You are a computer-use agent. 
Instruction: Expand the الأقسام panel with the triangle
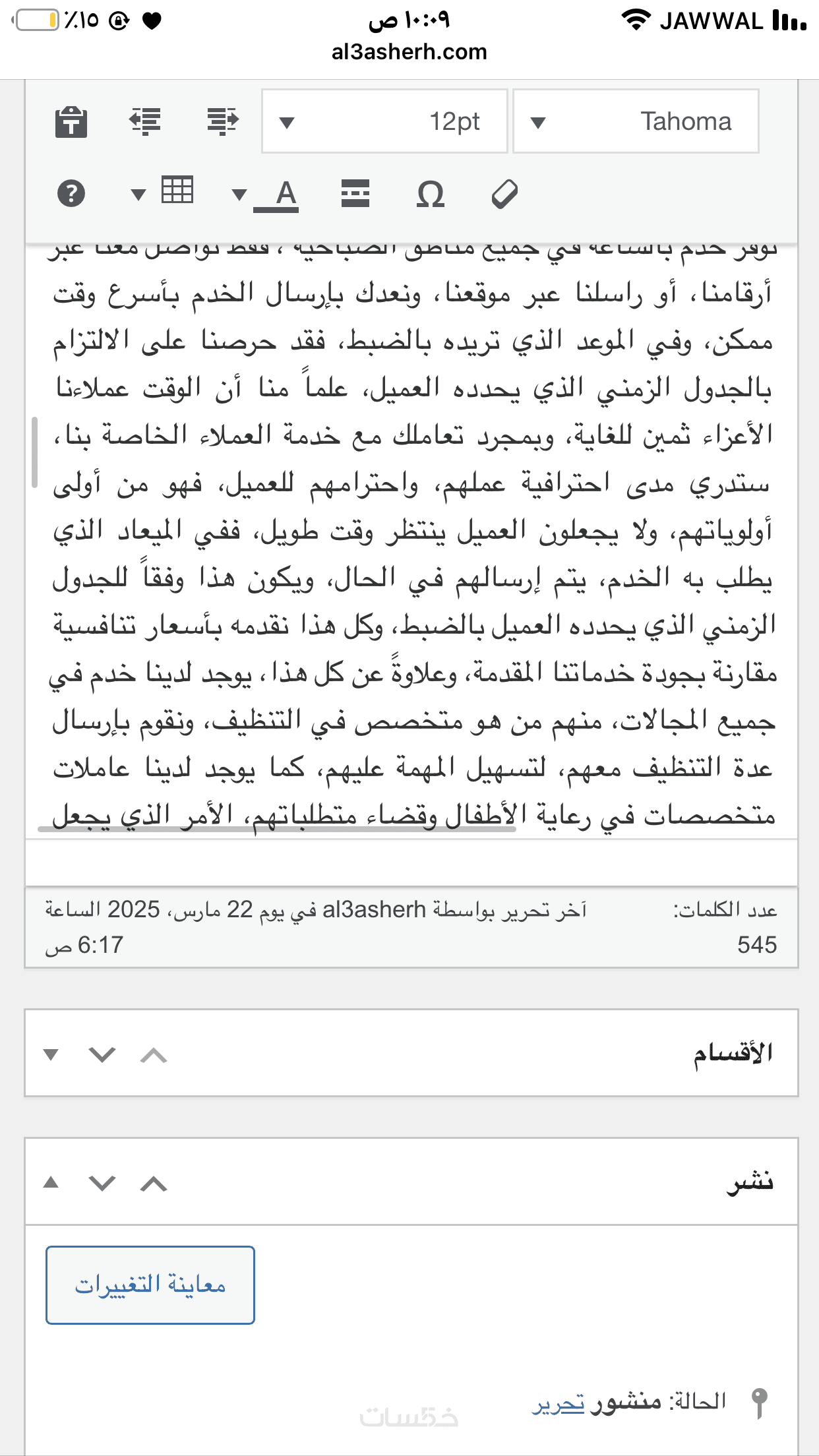tap(51, 1054)
